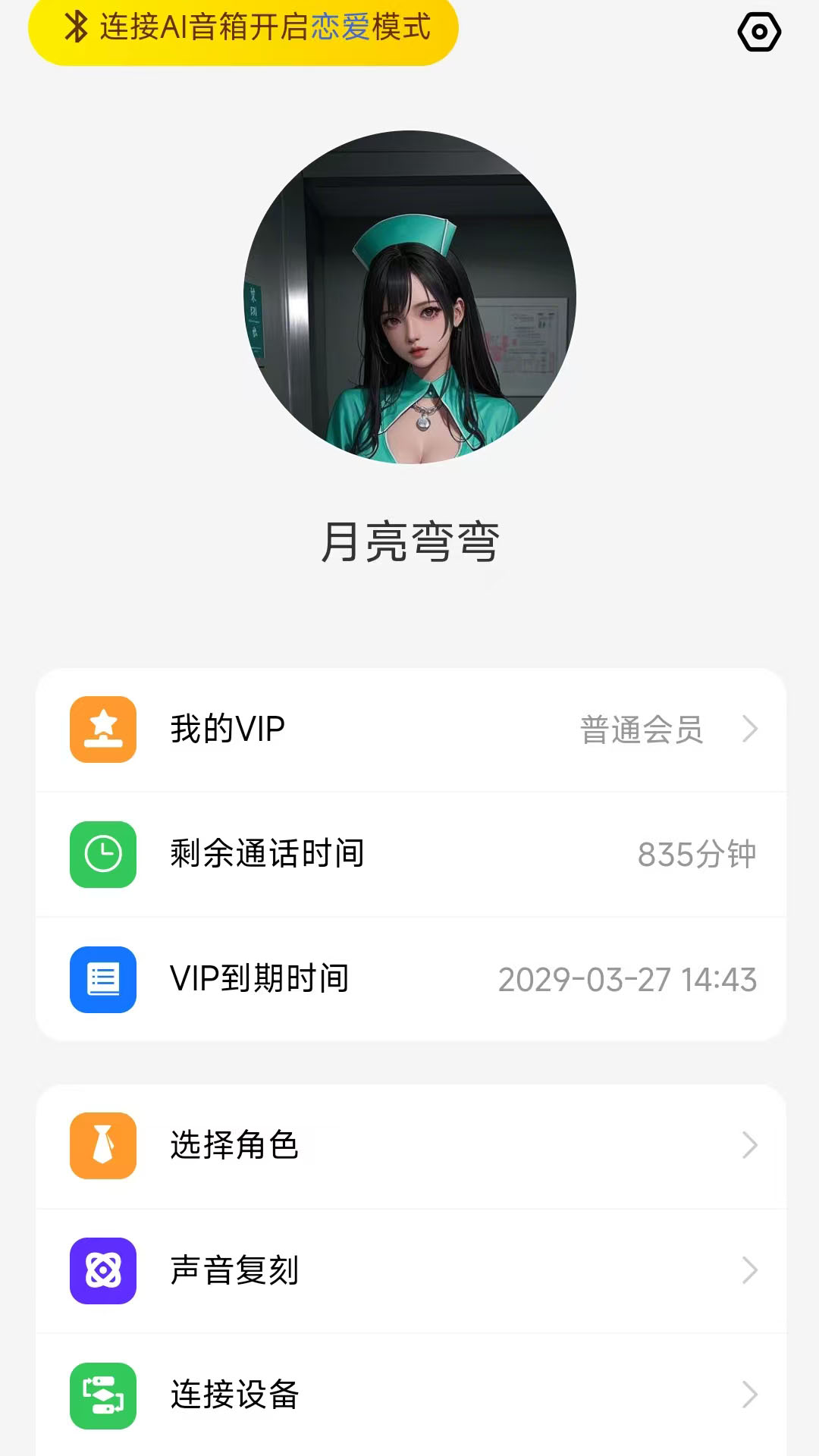Tap the Bluetooth icon in the yellow banner
Viewport: 819px width, 1456px height.
(x=77, y=27)
